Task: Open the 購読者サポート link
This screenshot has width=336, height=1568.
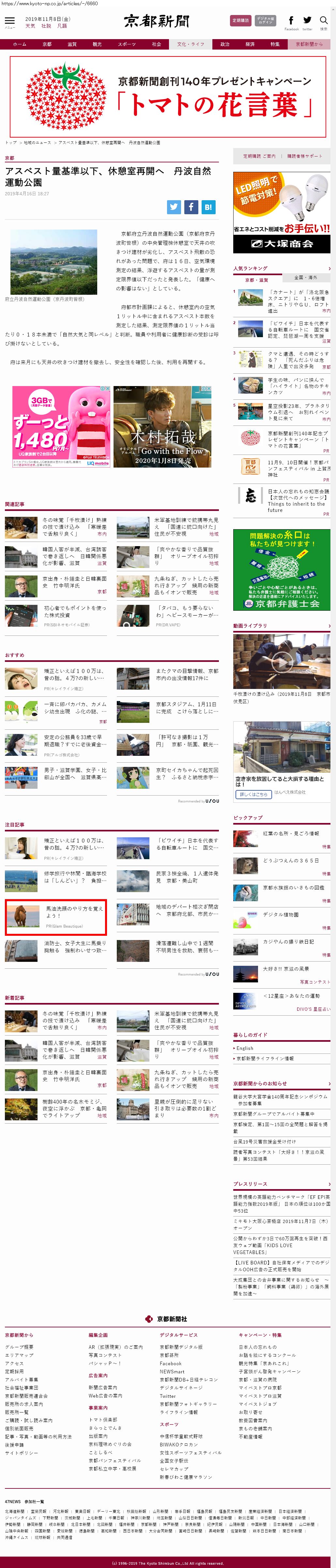Action: click(x=304, y=156)
